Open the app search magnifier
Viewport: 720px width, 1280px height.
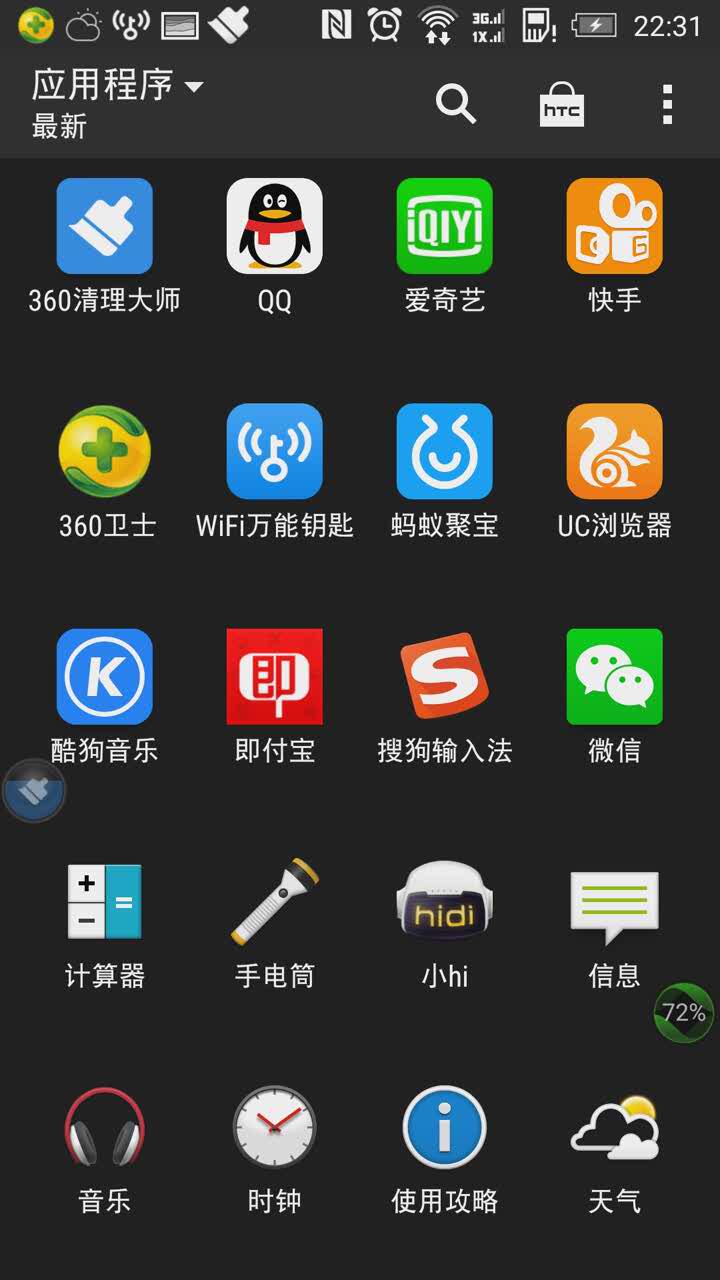tap(455, 103)
